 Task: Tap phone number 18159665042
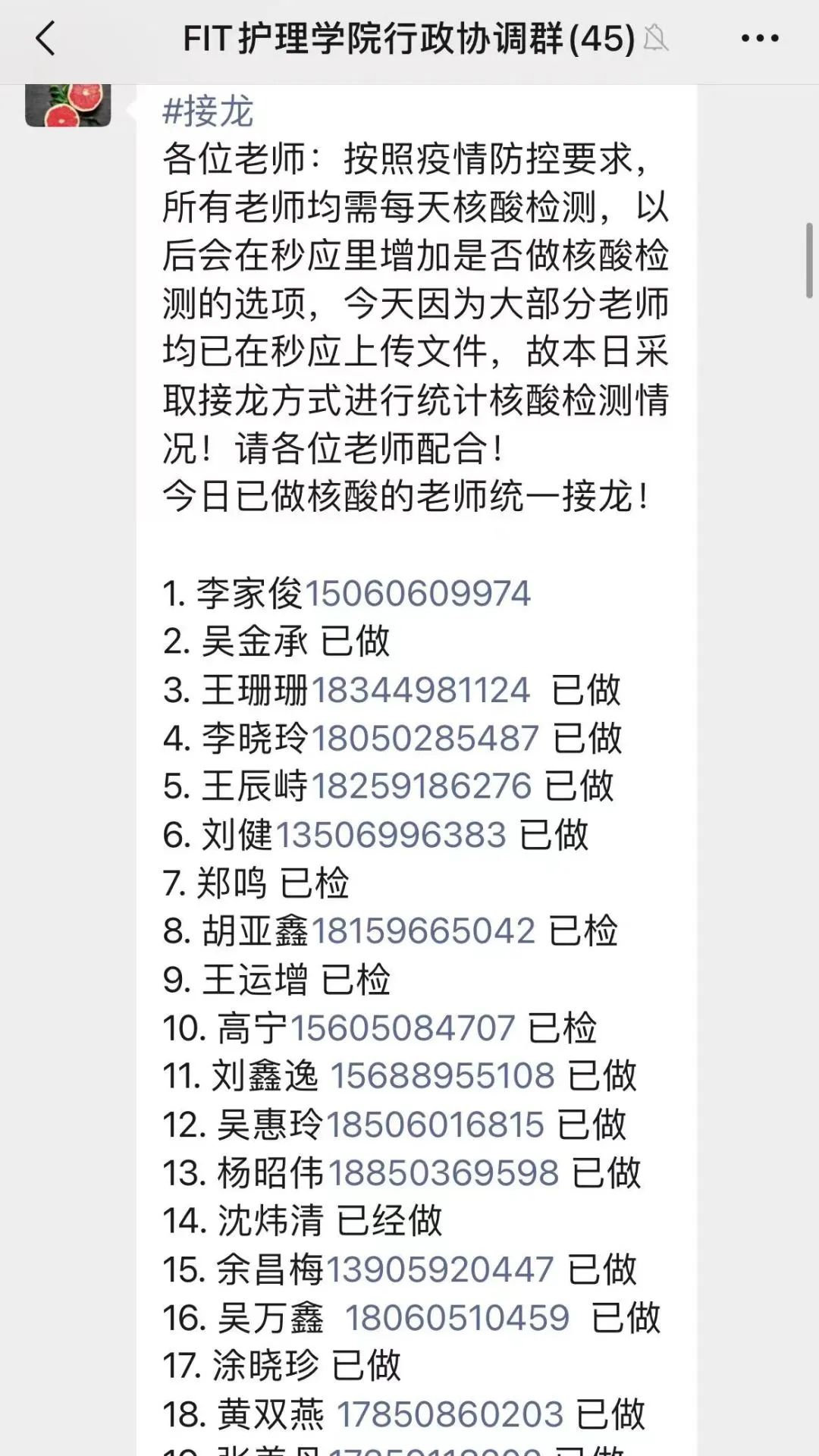423,931
